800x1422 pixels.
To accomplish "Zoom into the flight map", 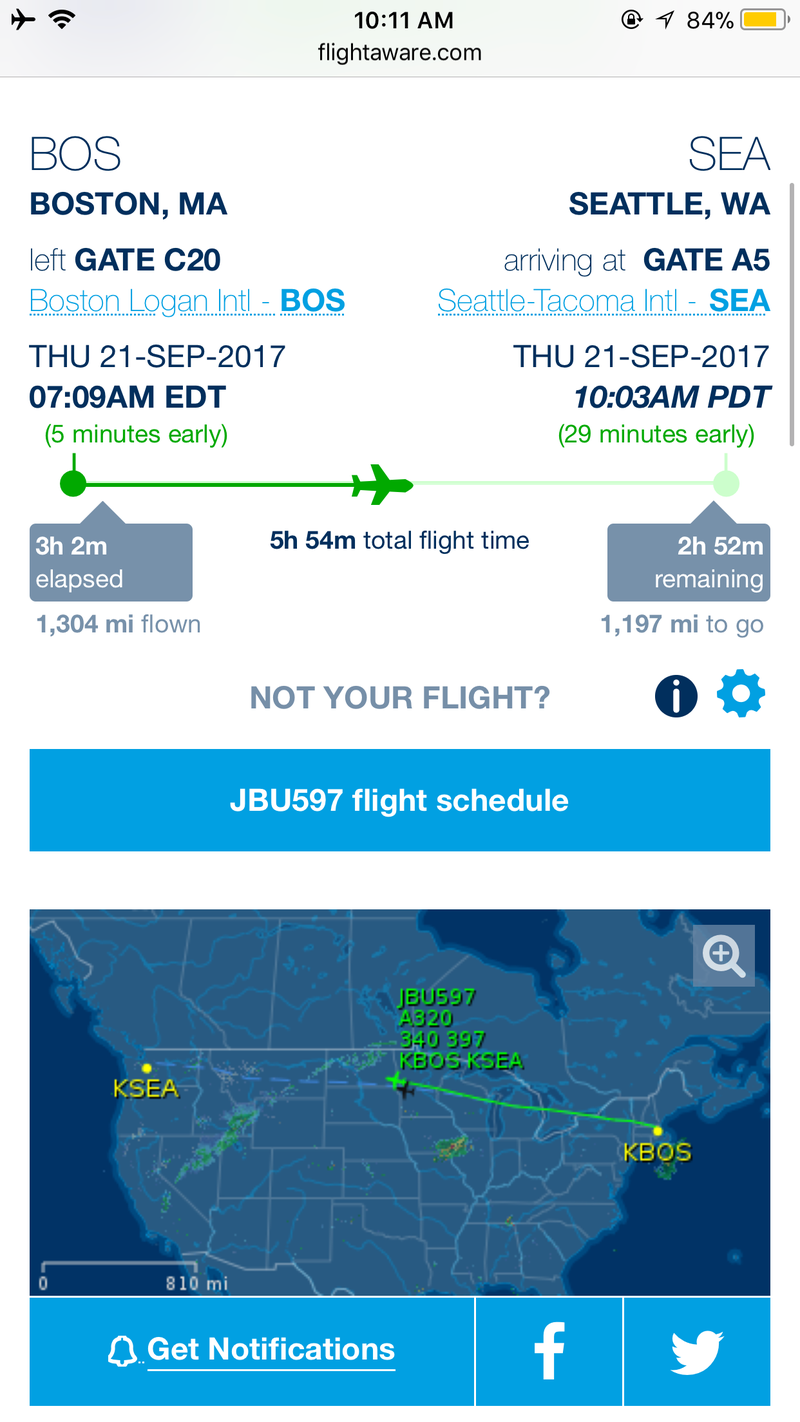I will coord(724,955).
